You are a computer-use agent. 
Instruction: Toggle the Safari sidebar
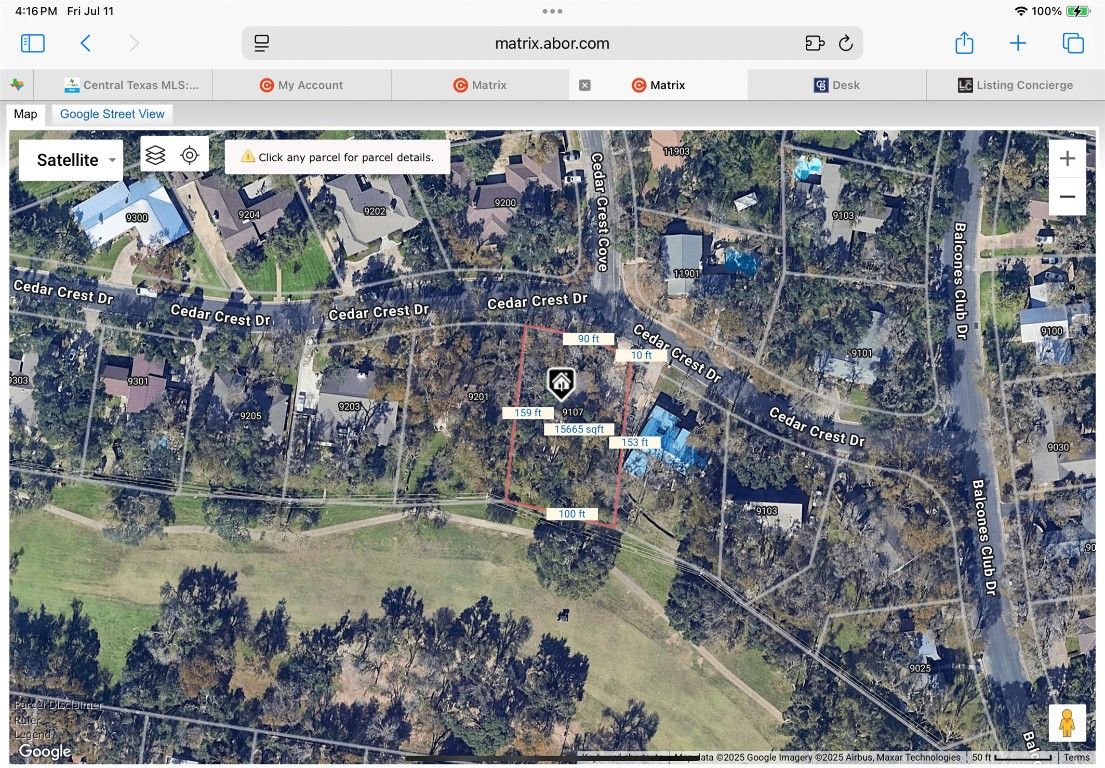point(33,43)
